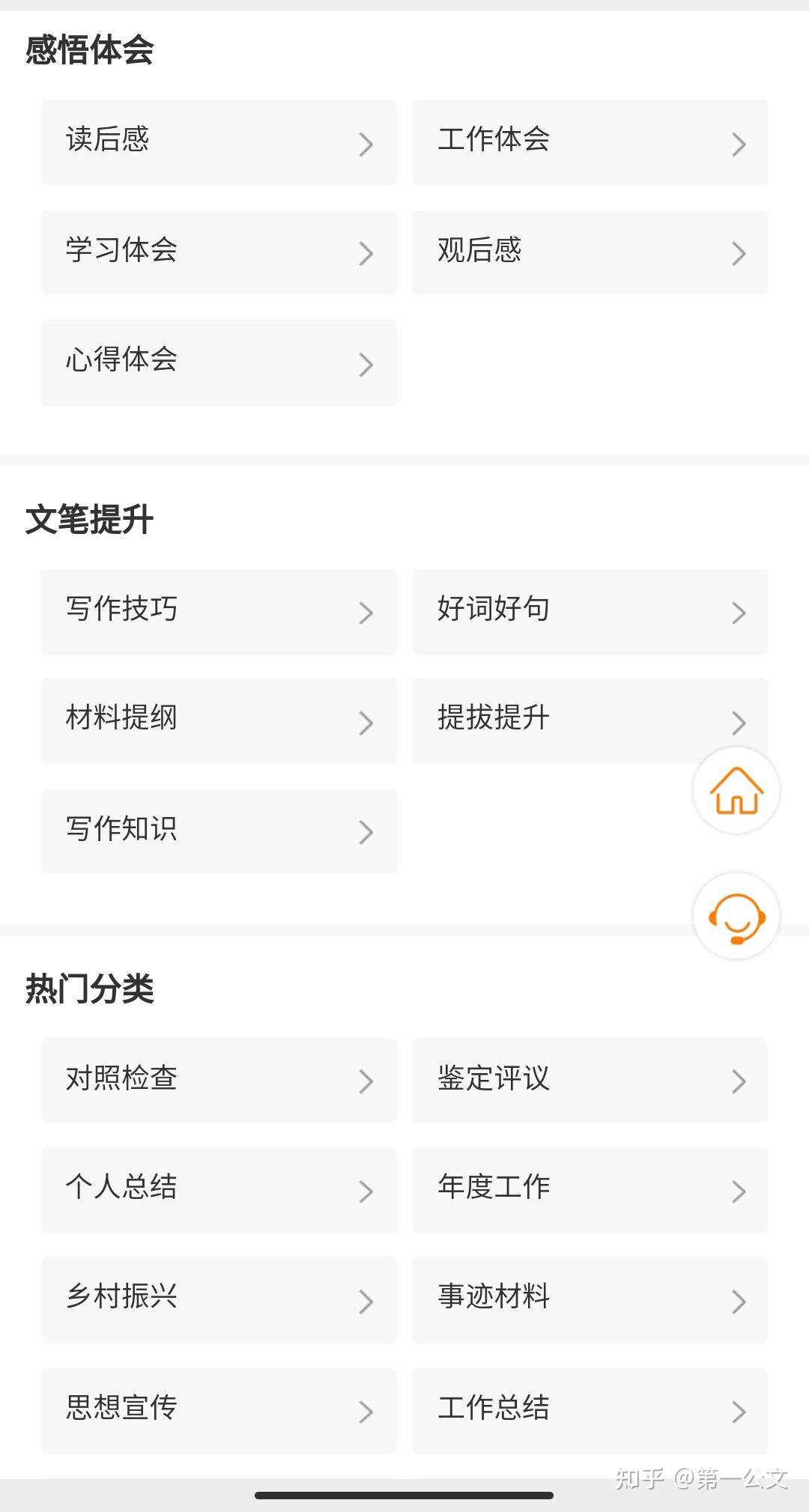Viewport: 809px width, 1512px height.
Task: Open the customer service headset icon
Action: [x=736, y=916]
